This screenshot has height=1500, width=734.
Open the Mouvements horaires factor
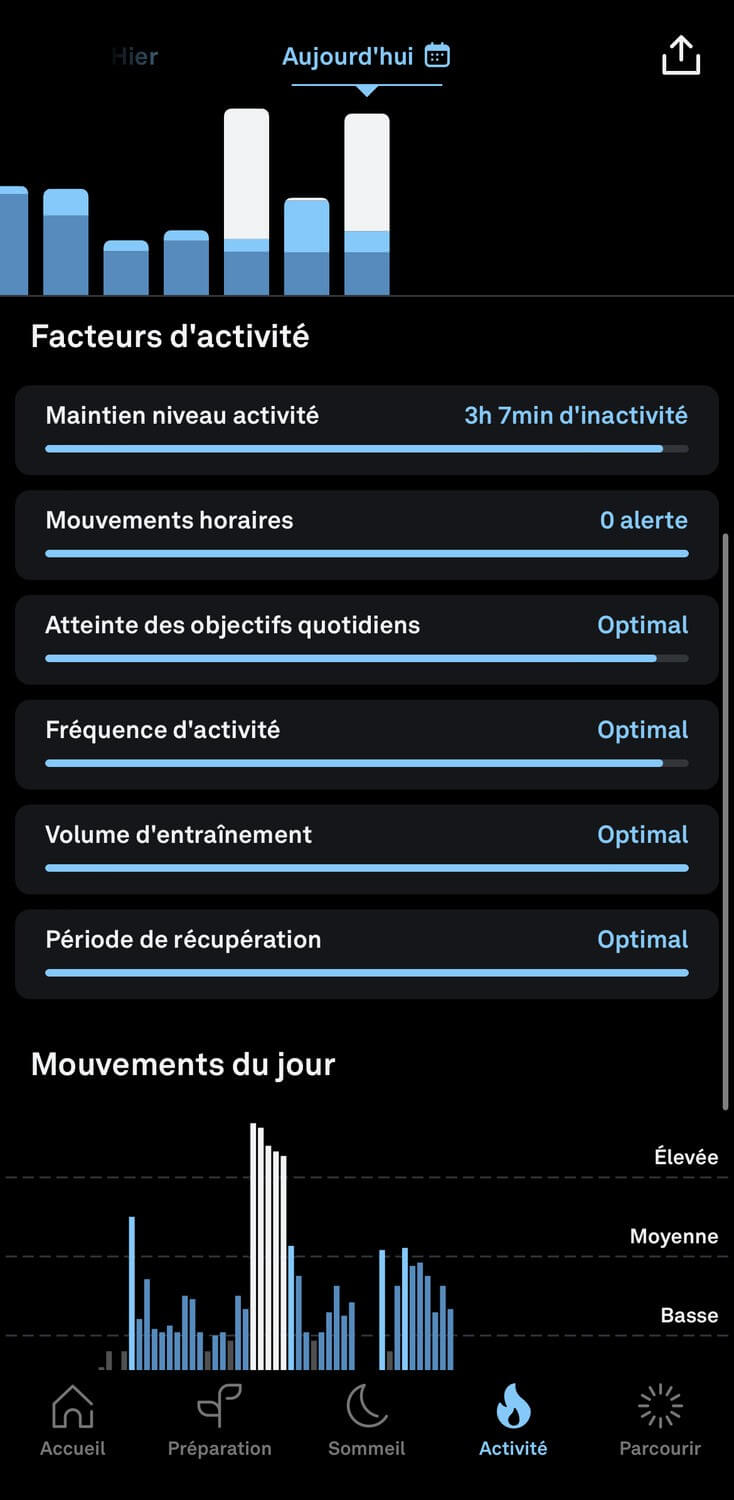click(x=367, y=535)
